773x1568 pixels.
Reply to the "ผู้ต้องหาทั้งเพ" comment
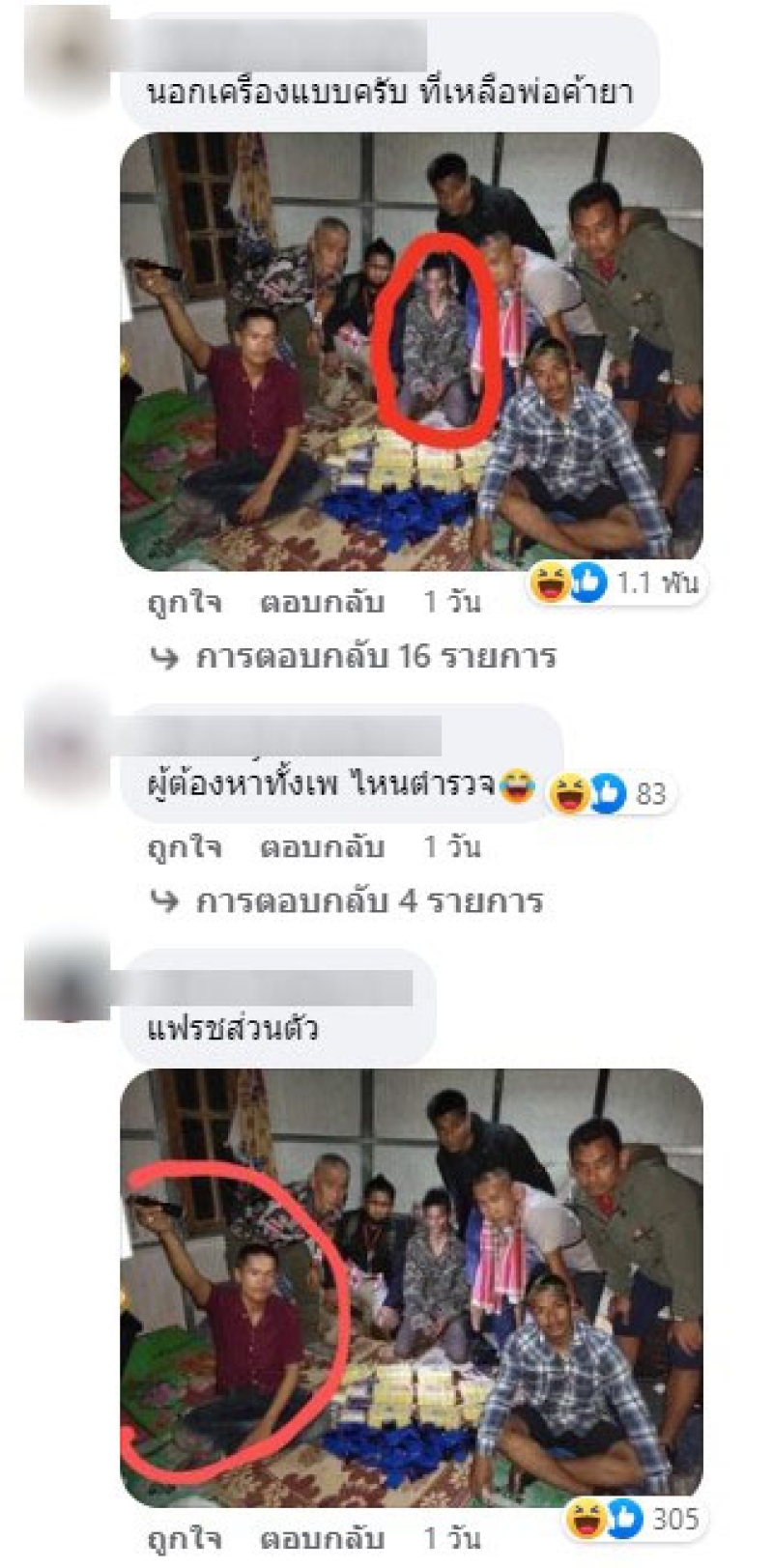click(322, 847)
